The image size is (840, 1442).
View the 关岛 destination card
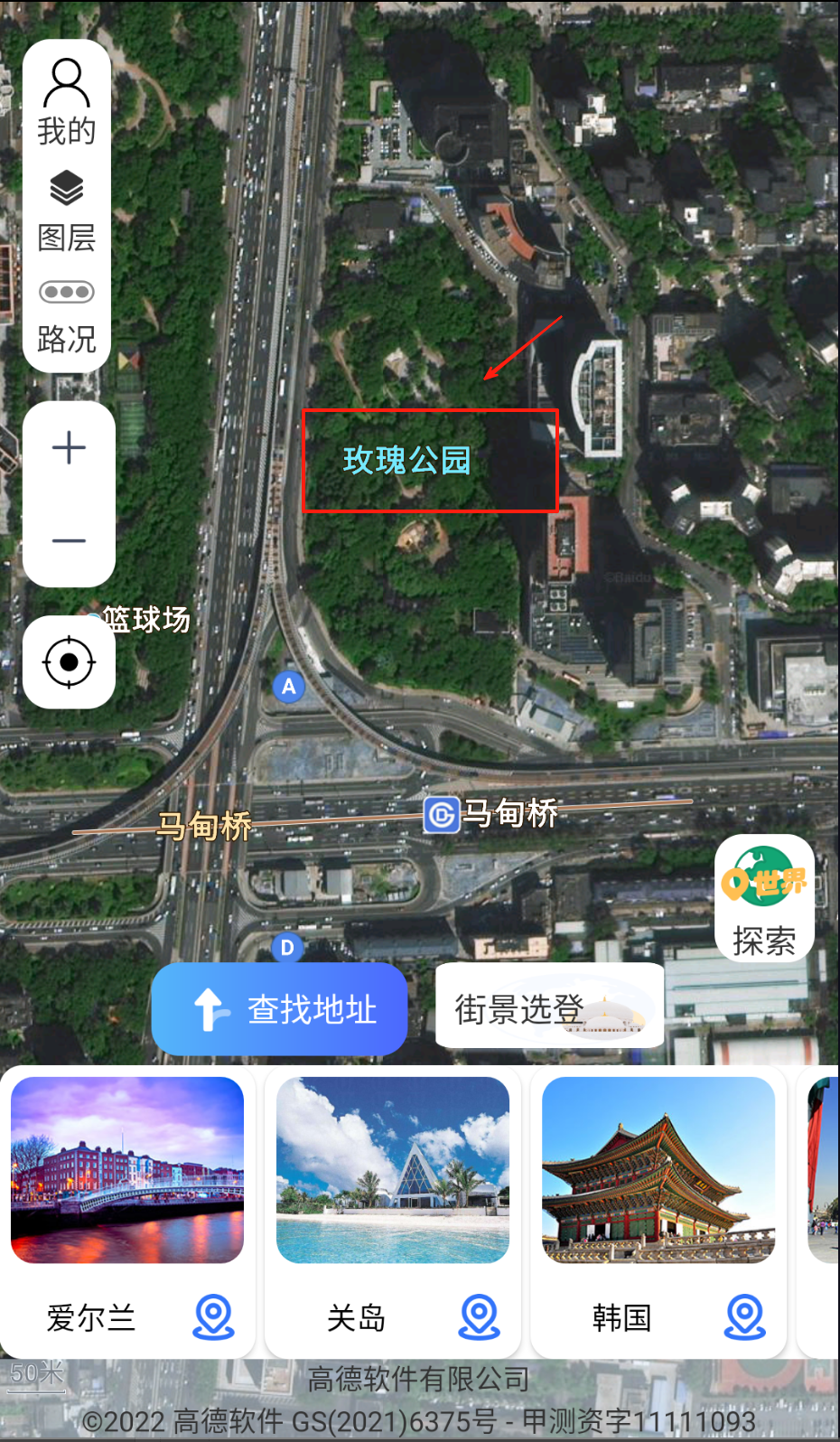[393, 1211]
